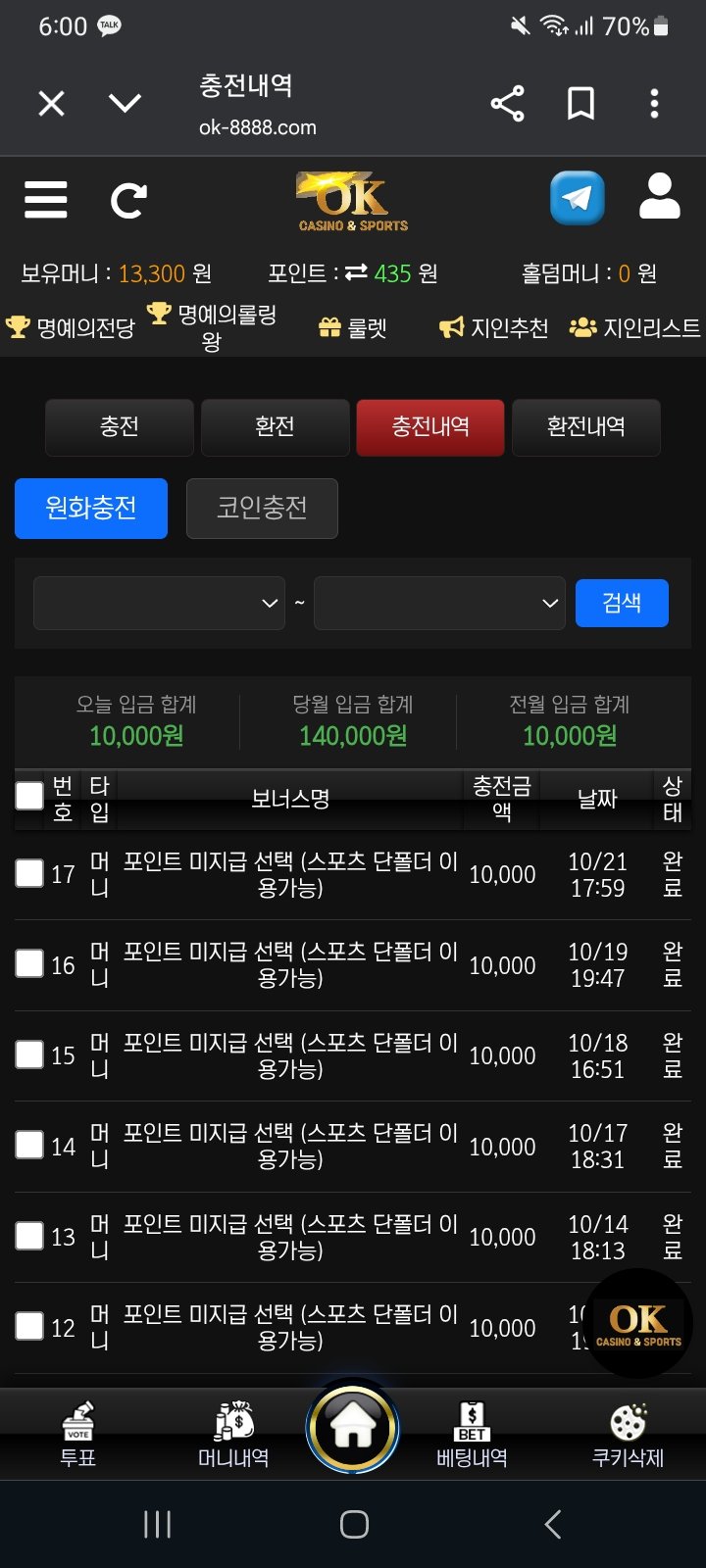Open 머니내역 in the bottom bar
The image size is (706, 1568).
233,1435
